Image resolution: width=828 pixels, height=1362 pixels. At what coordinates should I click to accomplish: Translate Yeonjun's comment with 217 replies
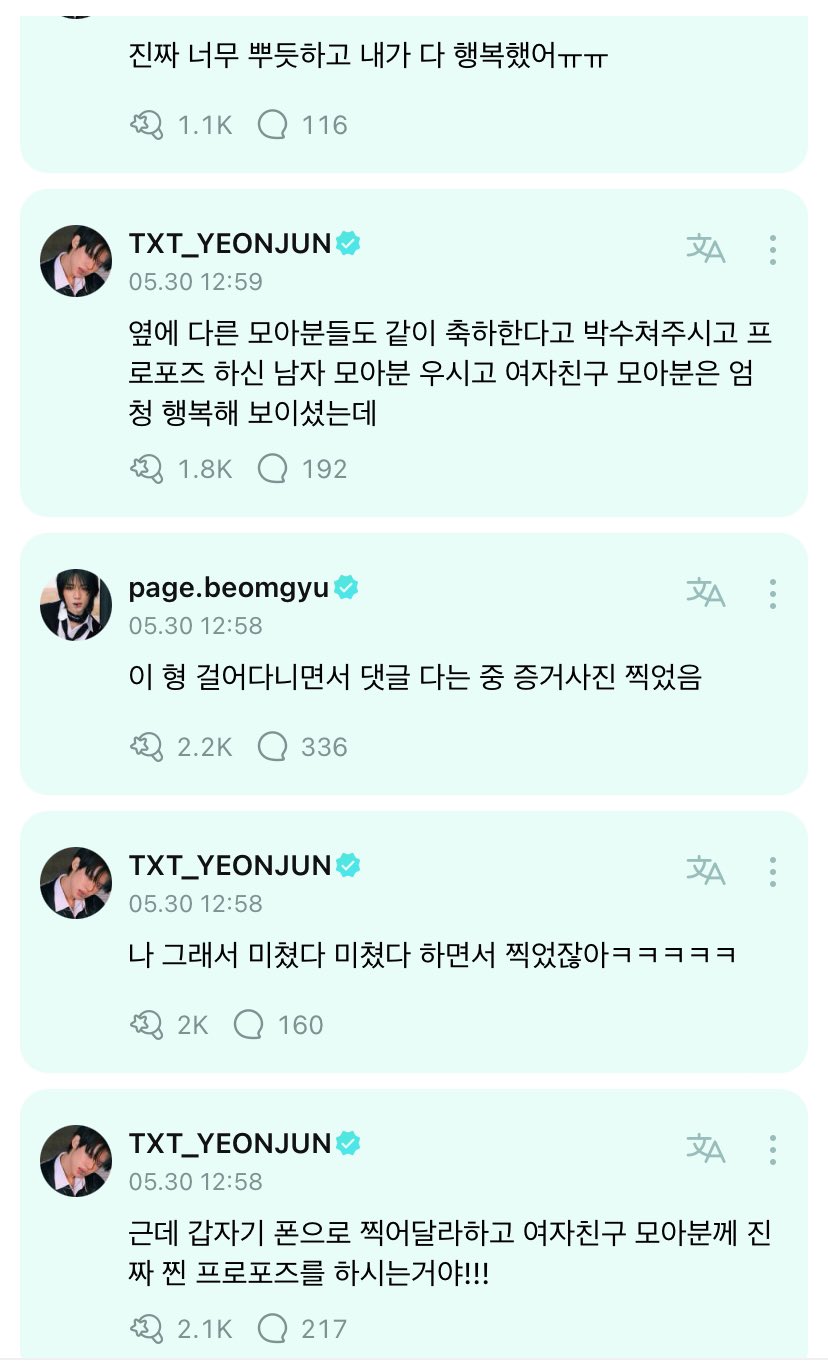(x=705, y=1149)
